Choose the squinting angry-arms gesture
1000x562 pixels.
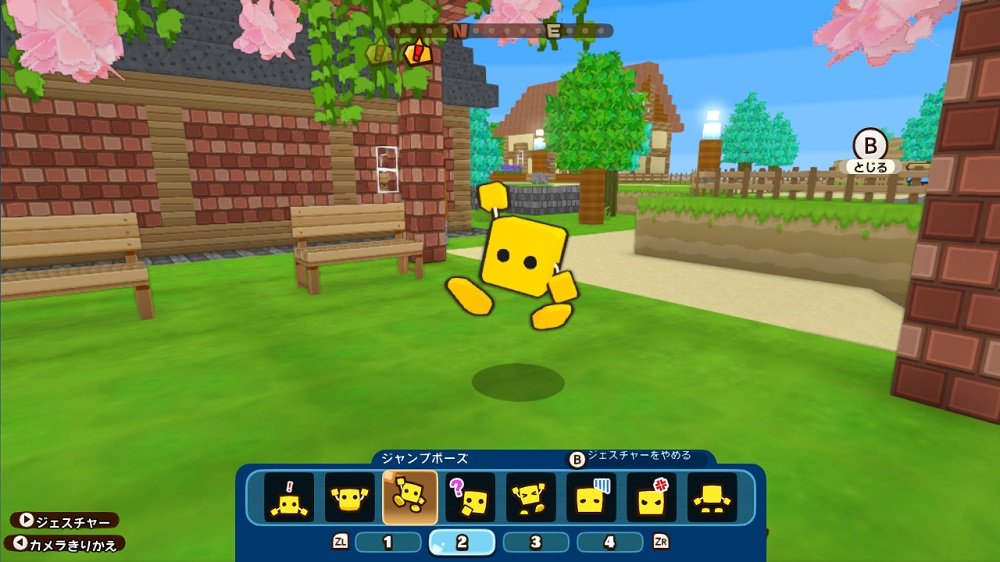click(x=531, y=497)
